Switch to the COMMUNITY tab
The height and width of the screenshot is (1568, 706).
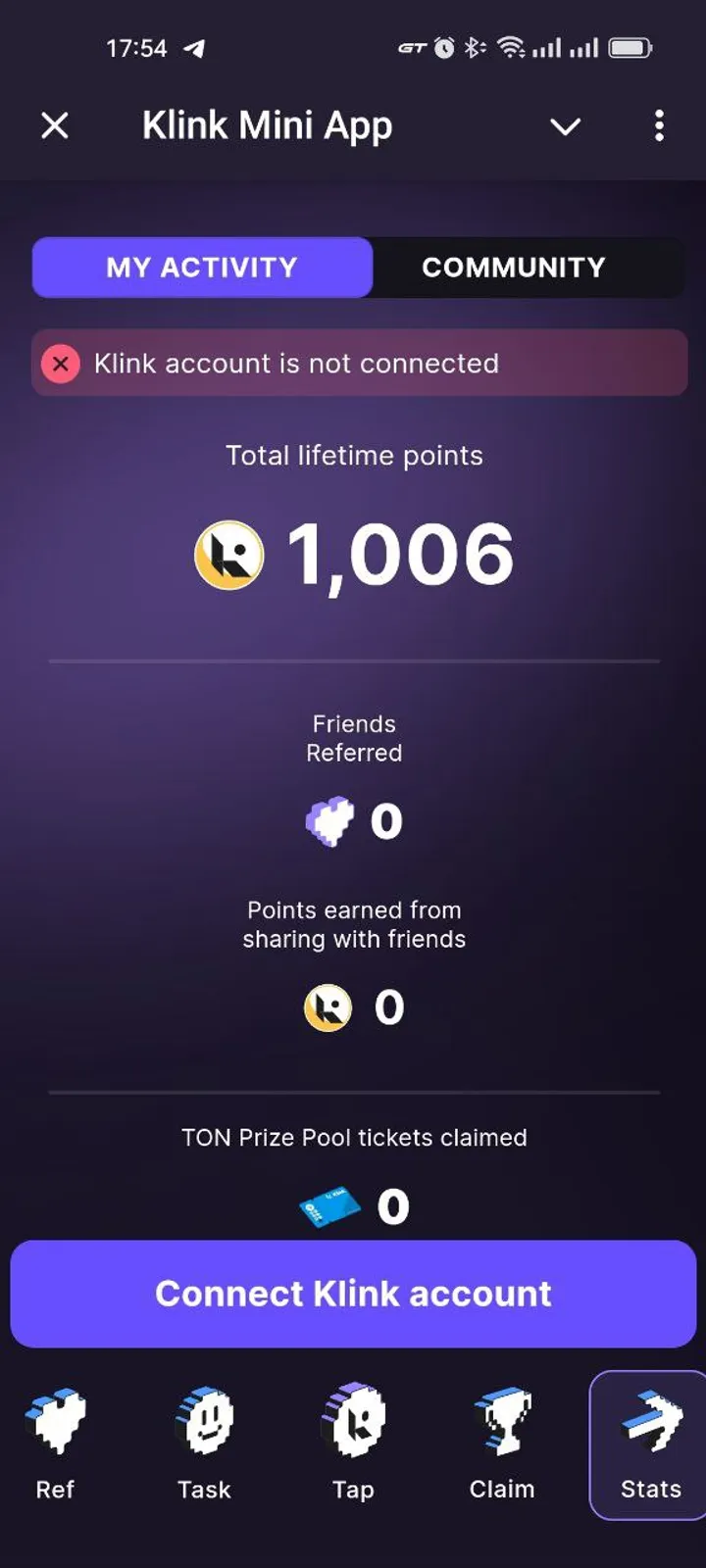coord(513,268)
